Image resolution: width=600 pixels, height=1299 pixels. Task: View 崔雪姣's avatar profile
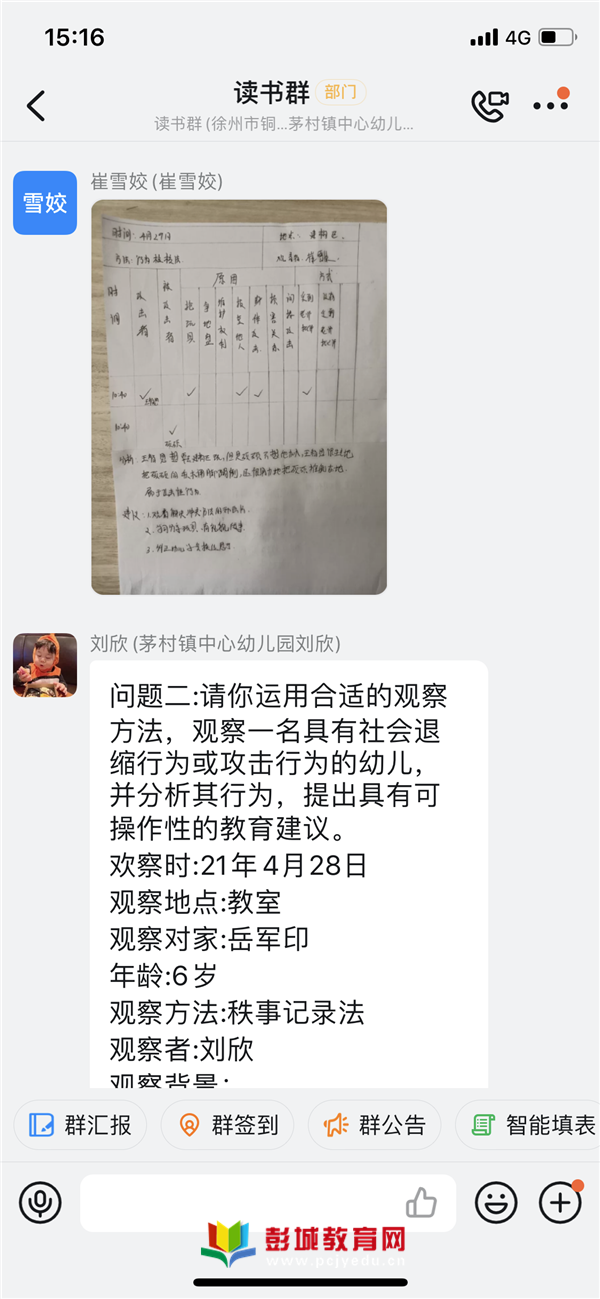[x=45, y=203]
